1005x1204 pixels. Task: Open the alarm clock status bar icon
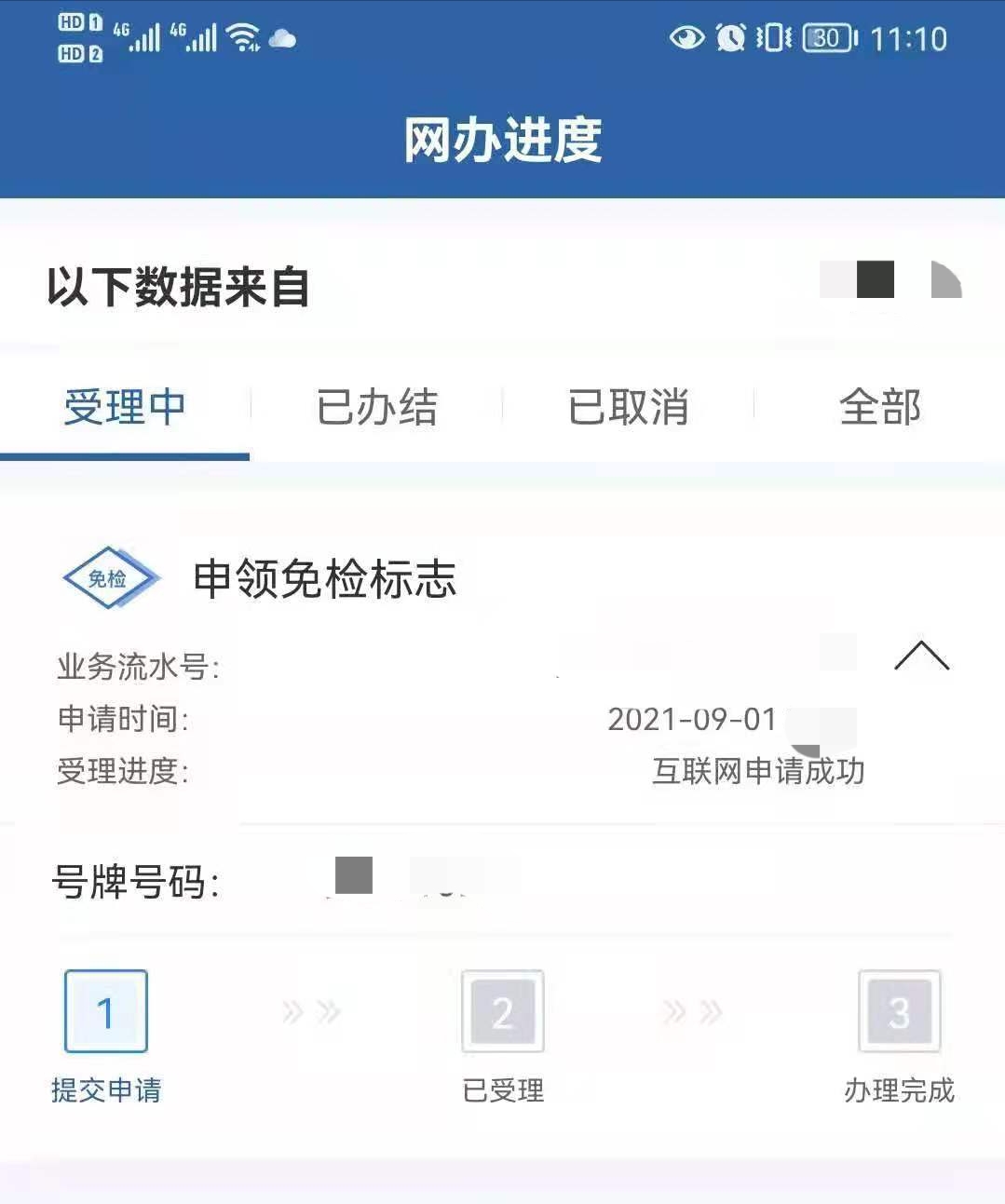tap(729, 39)
